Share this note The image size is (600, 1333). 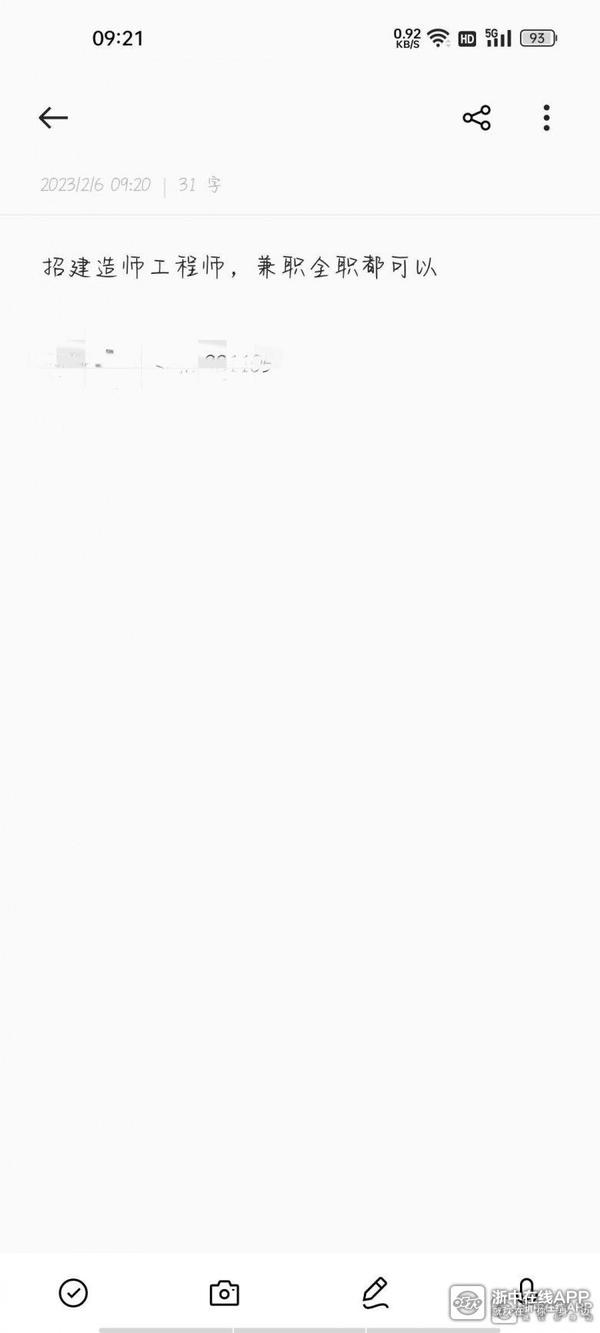(x=477, y=118)
